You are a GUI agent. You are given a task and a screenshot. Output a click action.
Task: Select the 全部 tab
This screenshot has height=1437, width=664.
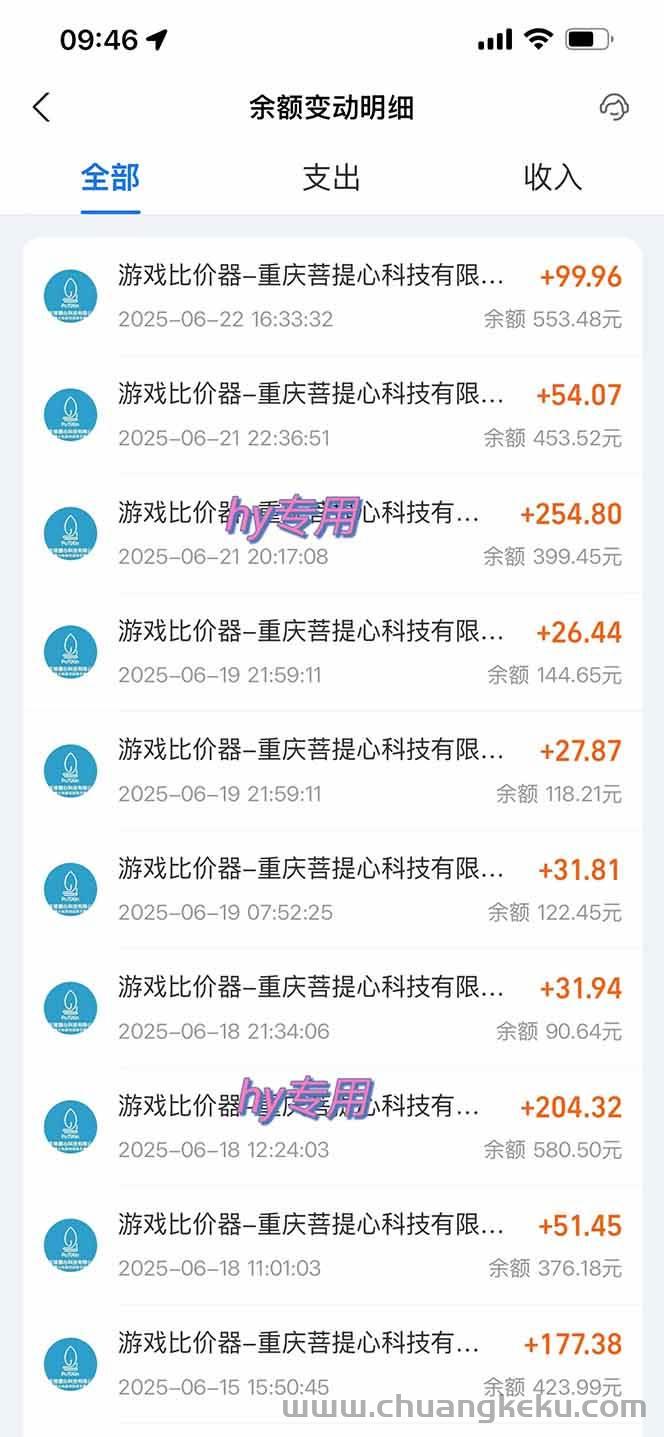pyautogui.click(x=110, y=178)
